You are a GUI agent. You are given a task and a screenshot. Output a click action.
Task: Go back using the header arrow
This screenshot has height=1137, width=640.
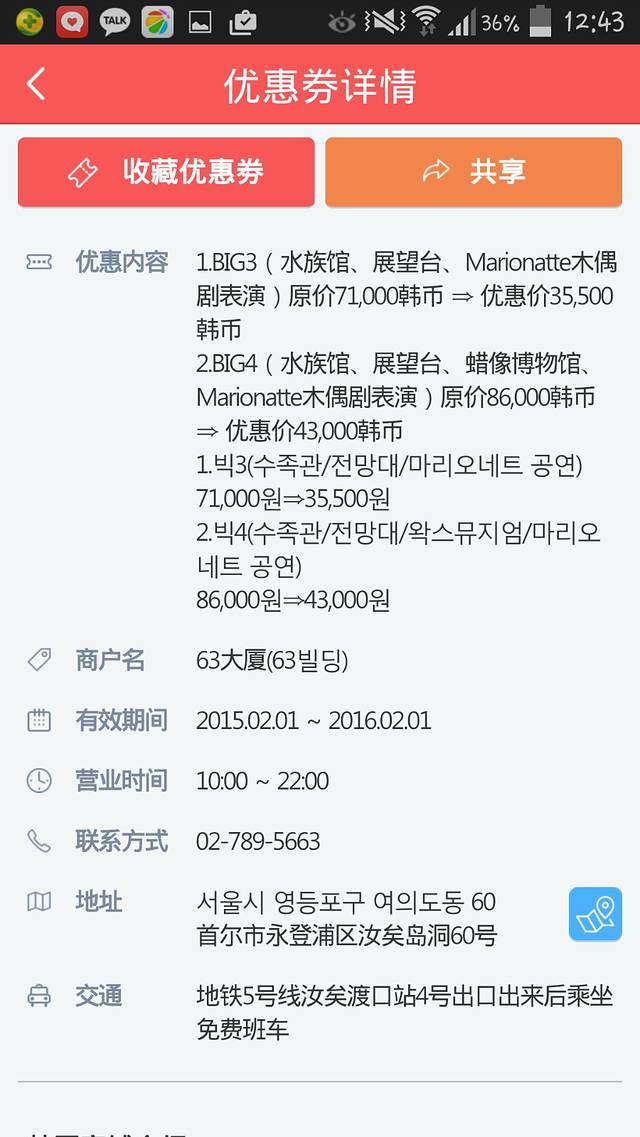(x=36, y=84)
